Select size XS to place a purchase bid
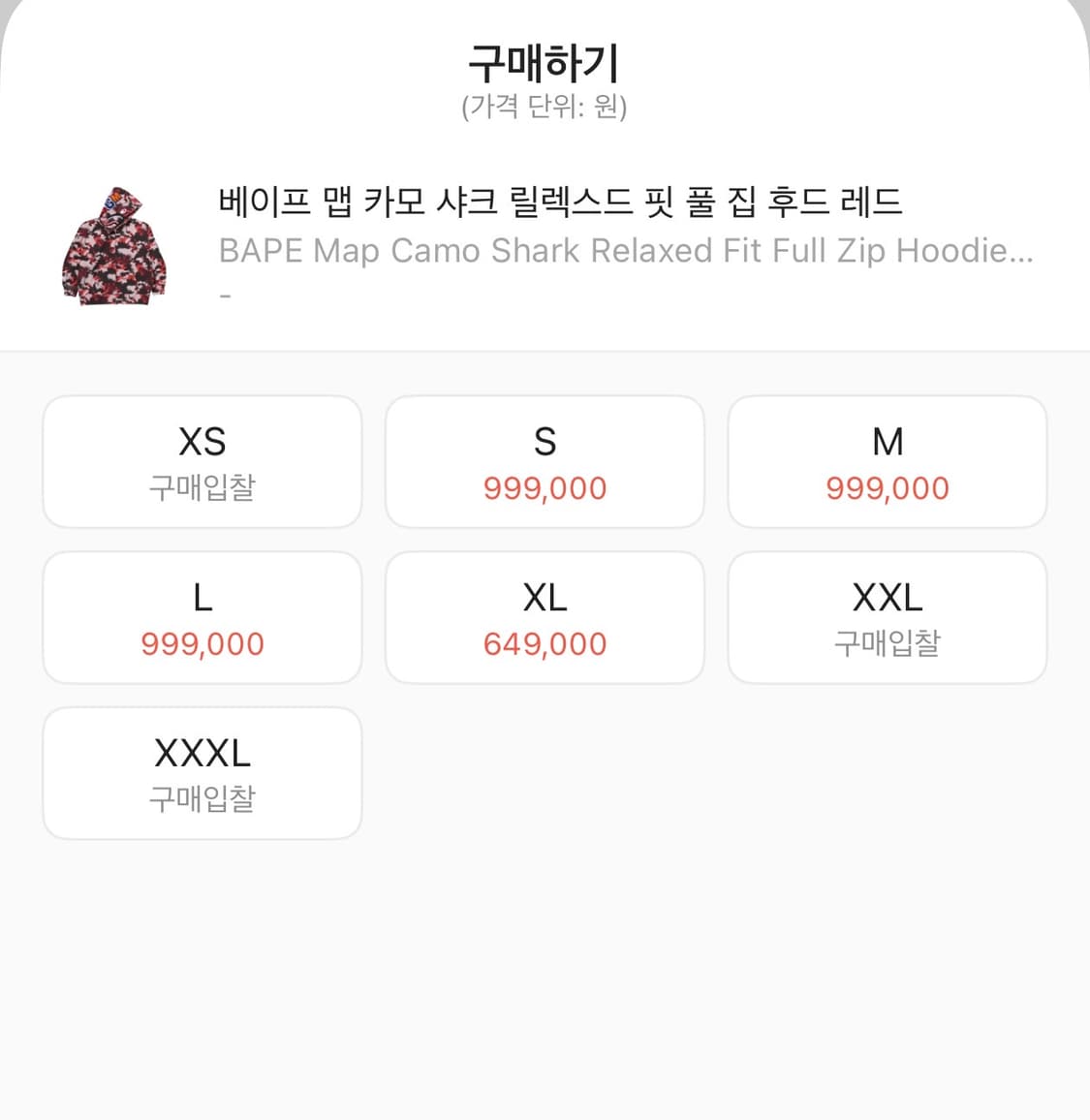Viewport: 1090px width, 1120px height. coord(202,461)
